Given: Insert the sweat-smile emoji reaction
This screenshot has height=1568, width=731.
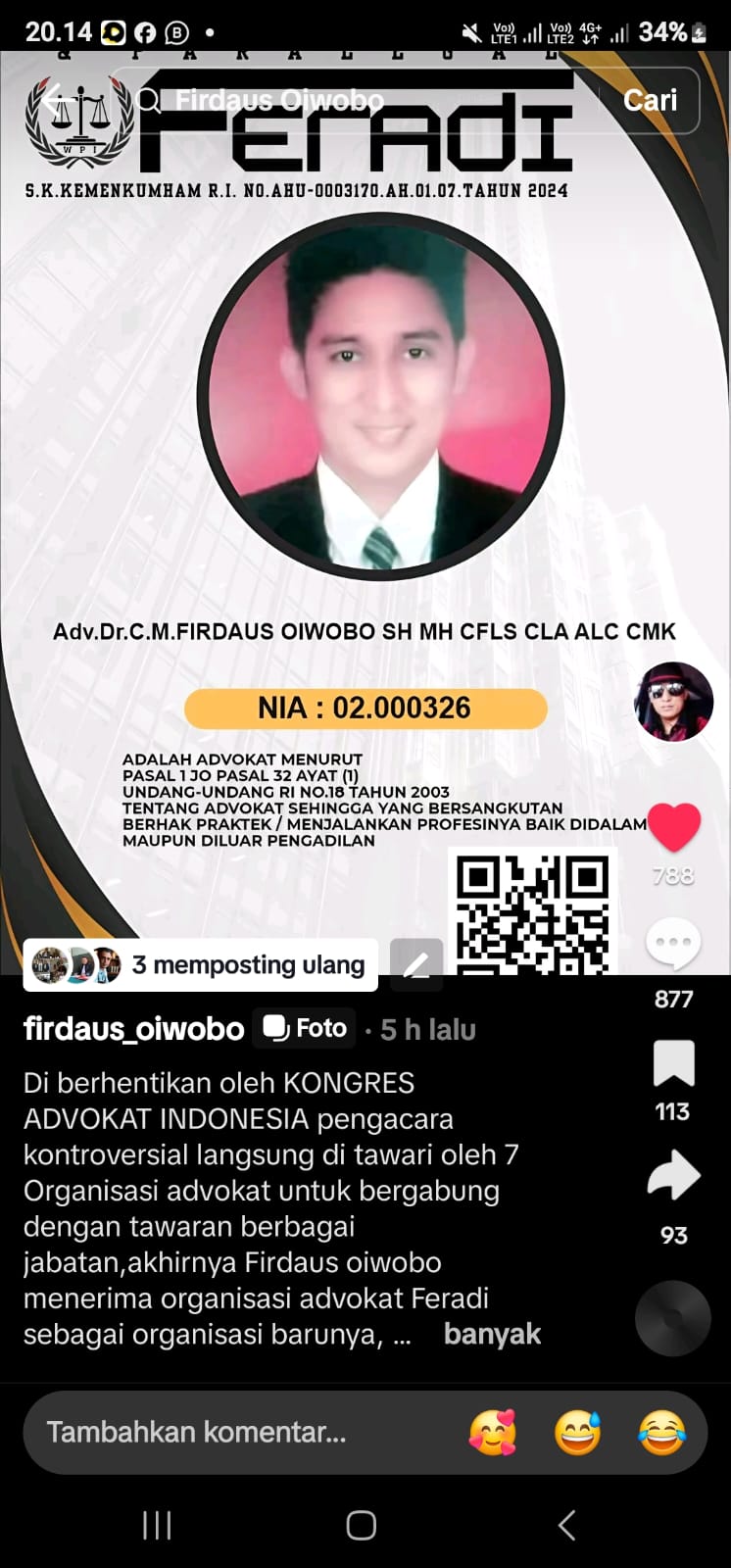Looking at the screenshot, I should (x=577, y=1433).
